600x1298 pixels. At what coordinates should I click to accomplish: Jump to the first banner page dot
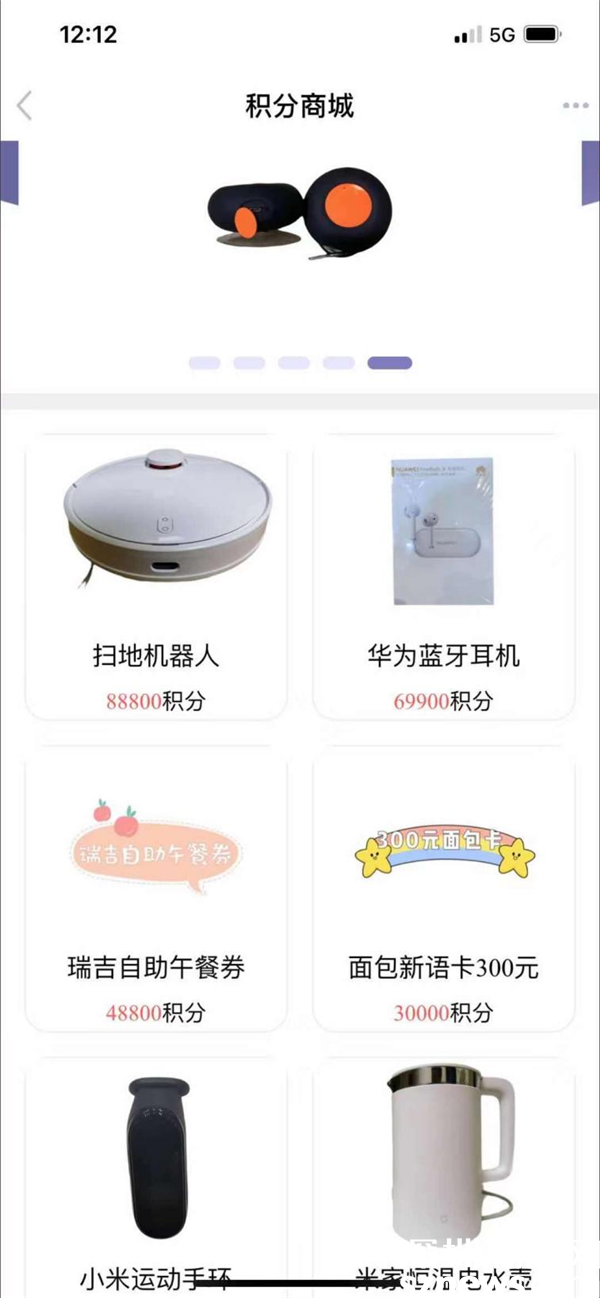(x=204, y=363)
